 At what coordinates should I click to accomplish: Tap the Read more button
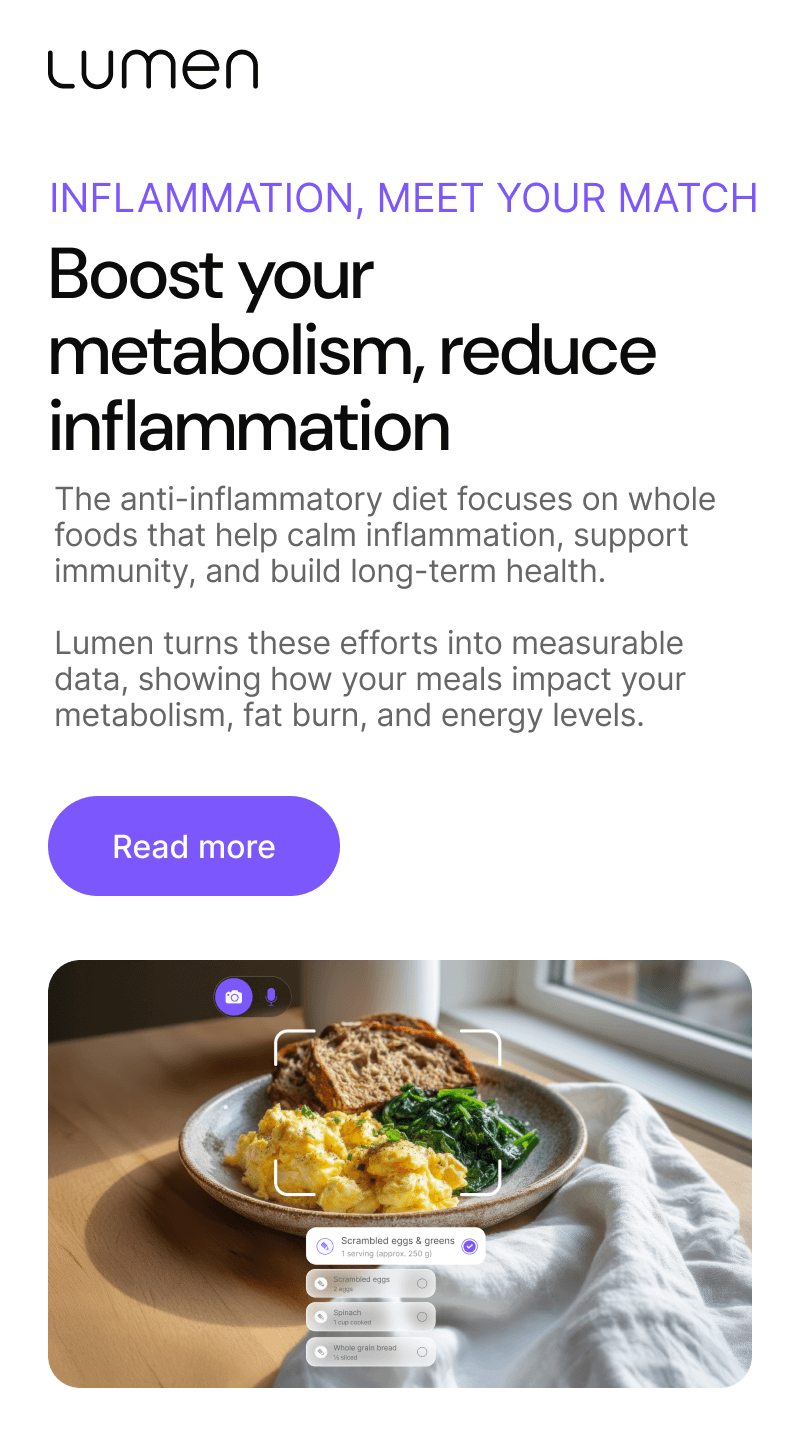[194, 846]
